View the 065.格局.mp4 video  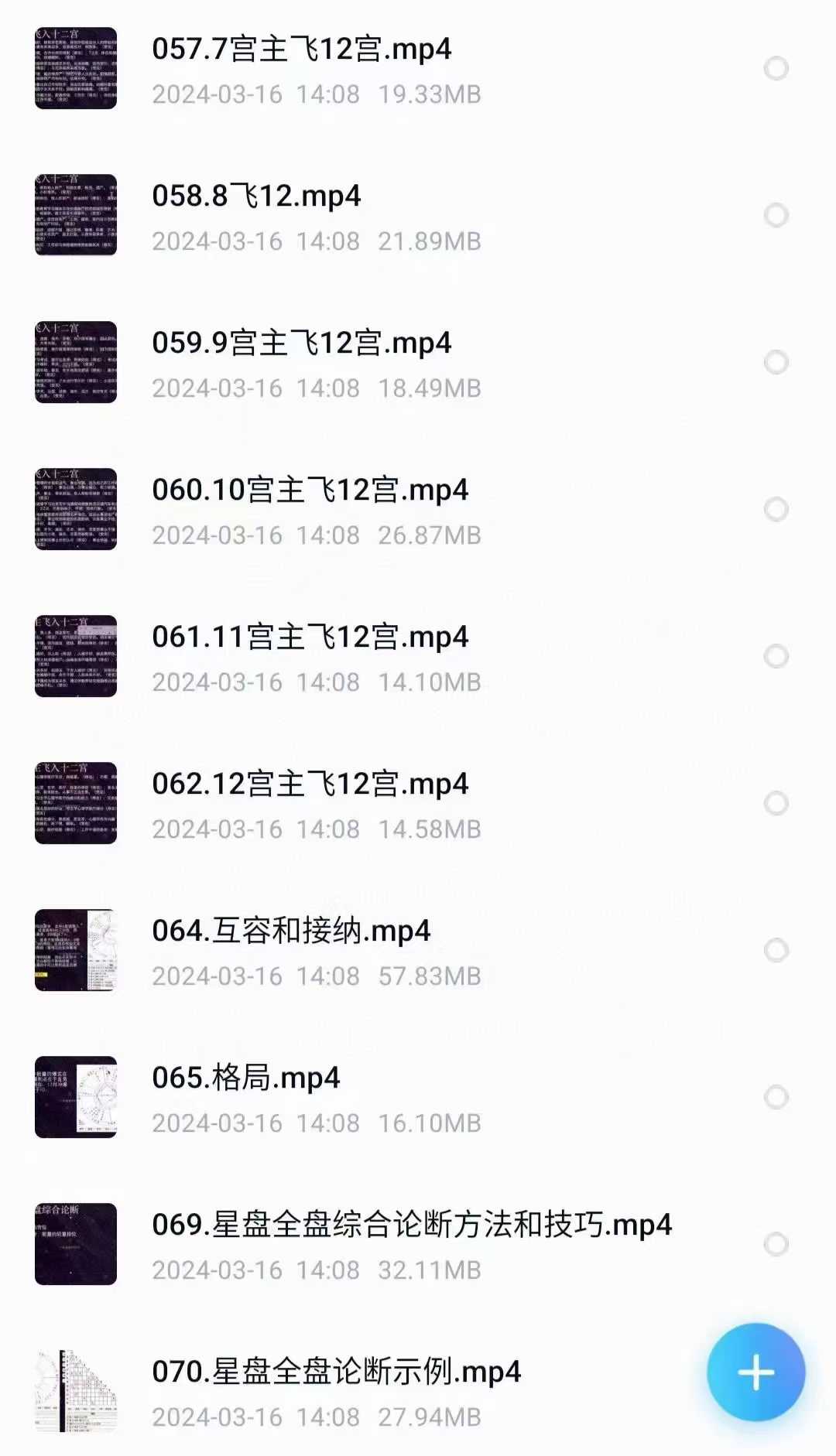pyautogui.click(x=246, y=1078)
